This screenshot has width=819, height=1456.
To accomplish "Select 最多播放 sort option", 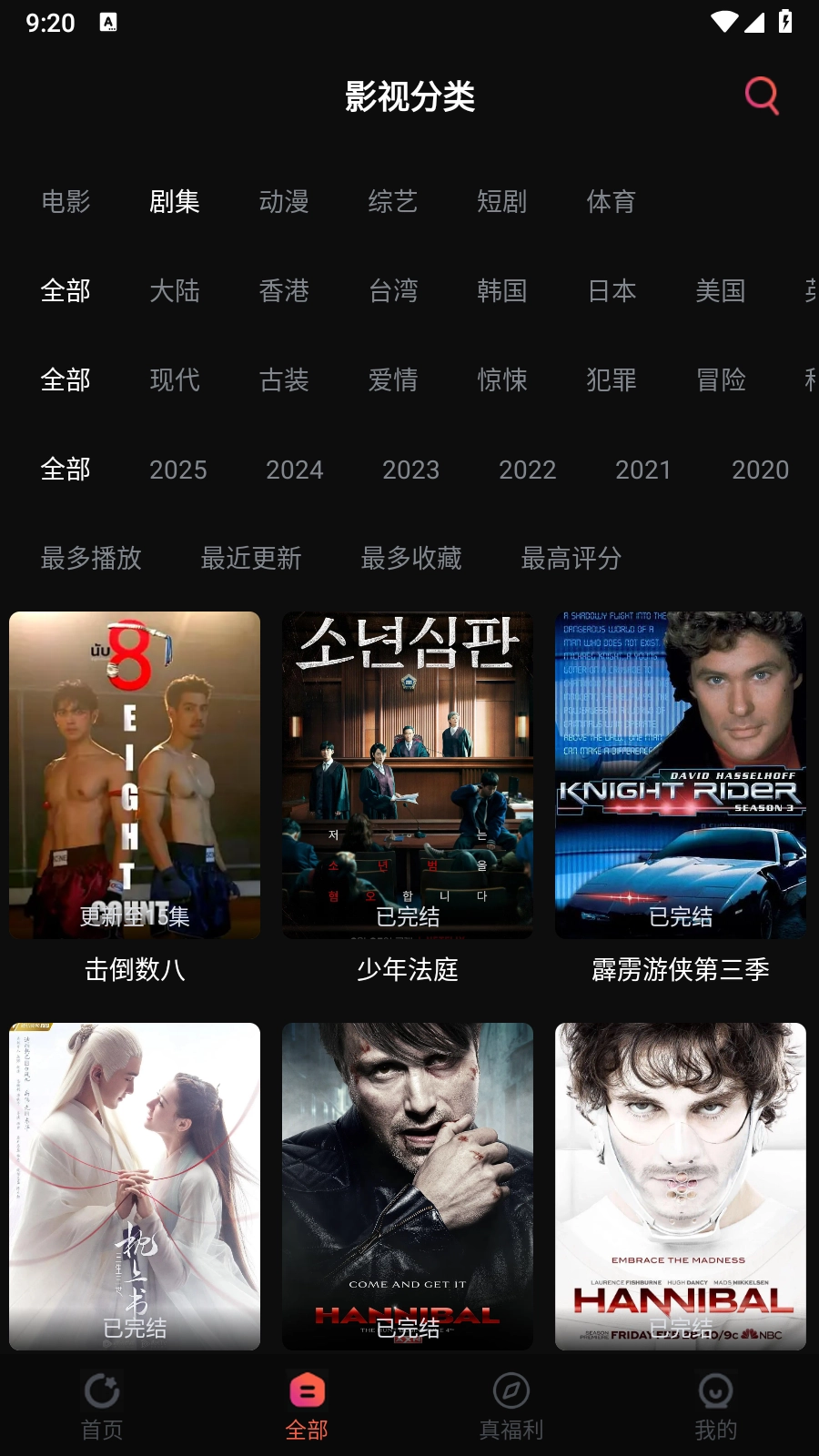I will [x=91, y=559].
